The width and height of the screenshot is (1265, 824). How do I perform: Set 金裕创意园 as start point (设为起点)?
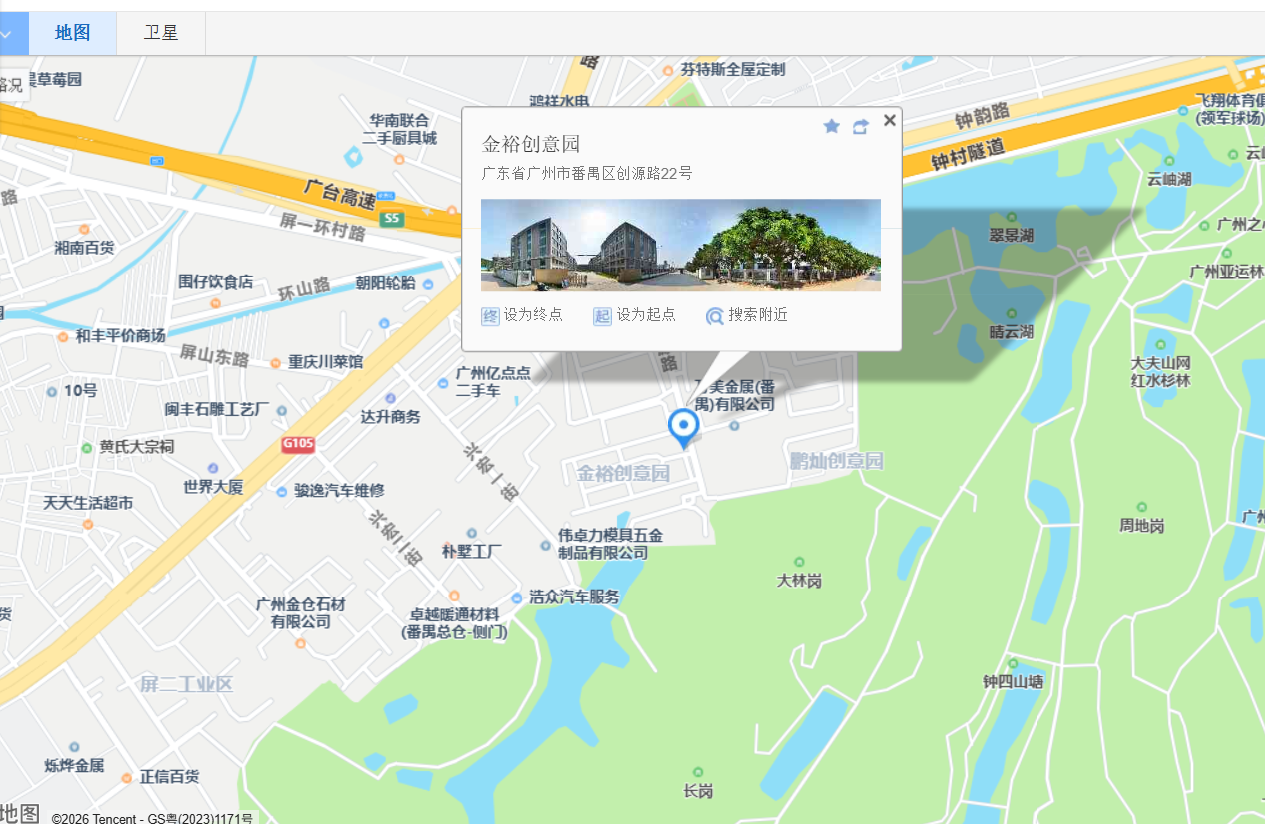point(634,315)
